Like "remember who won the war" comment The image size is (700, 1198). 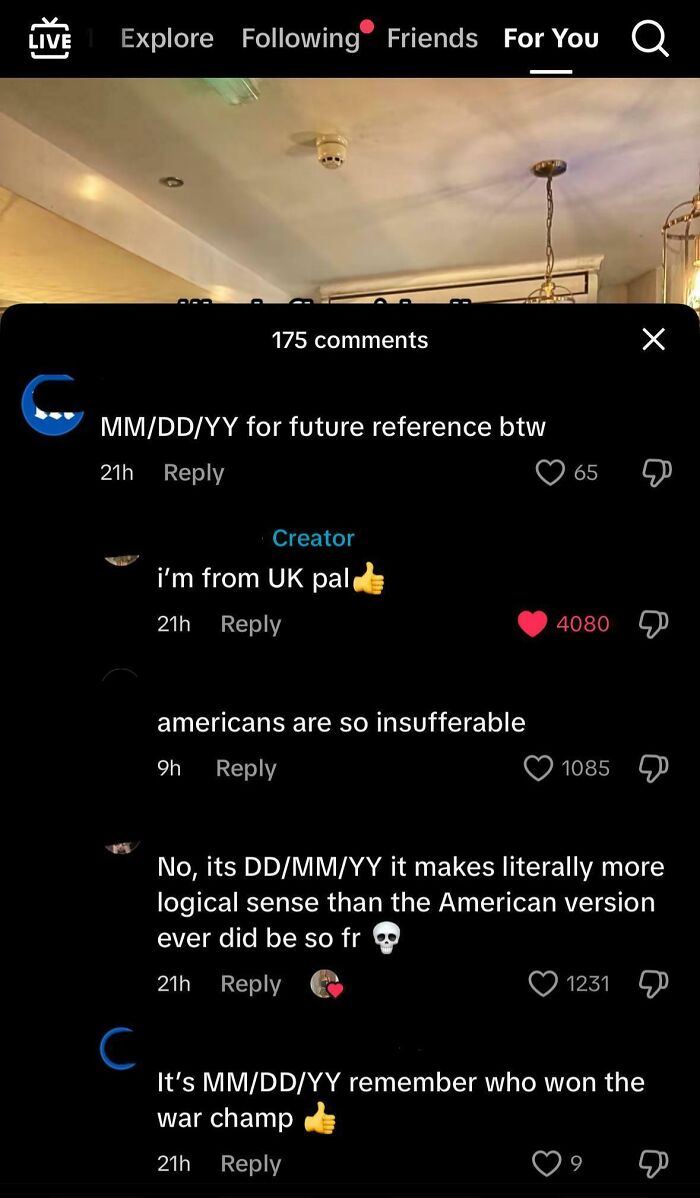coord(546,1164)
